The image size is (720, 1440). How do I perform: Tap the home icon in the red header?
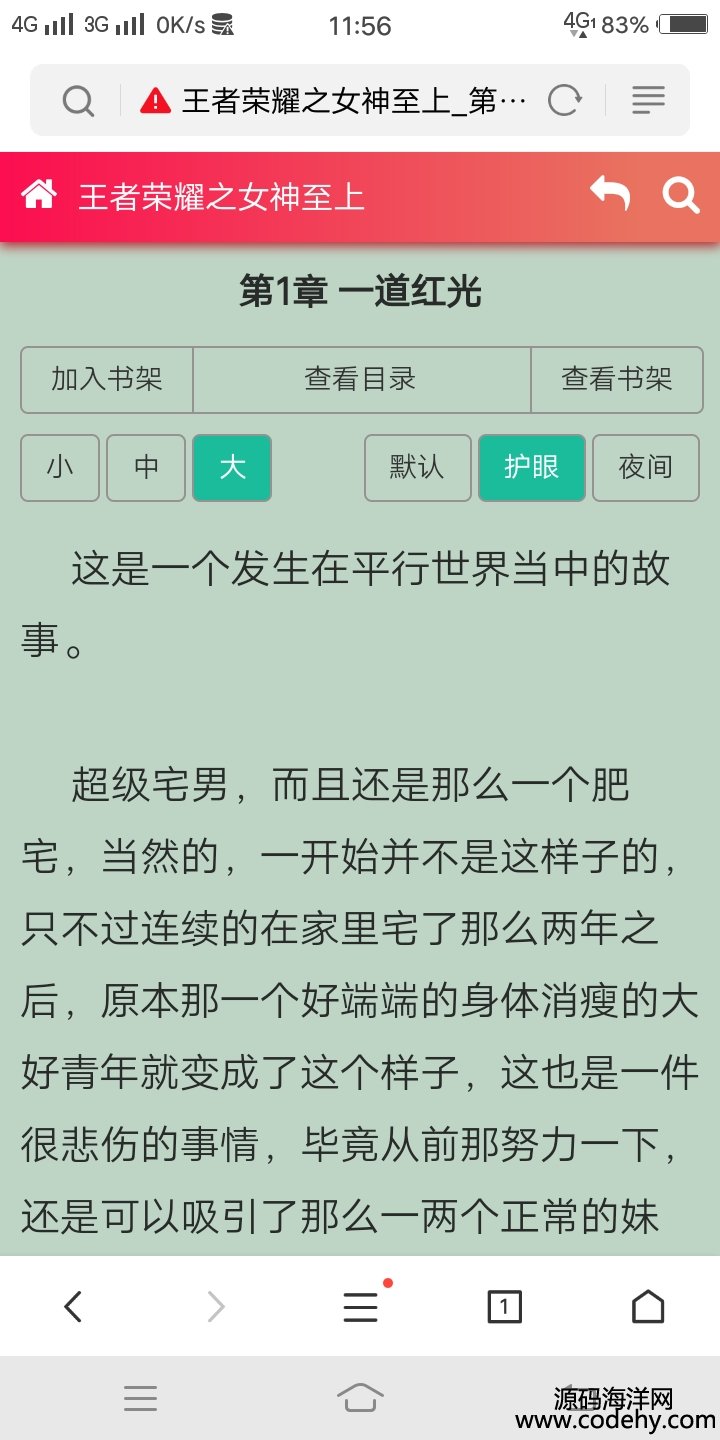click(x=38, y=195)
